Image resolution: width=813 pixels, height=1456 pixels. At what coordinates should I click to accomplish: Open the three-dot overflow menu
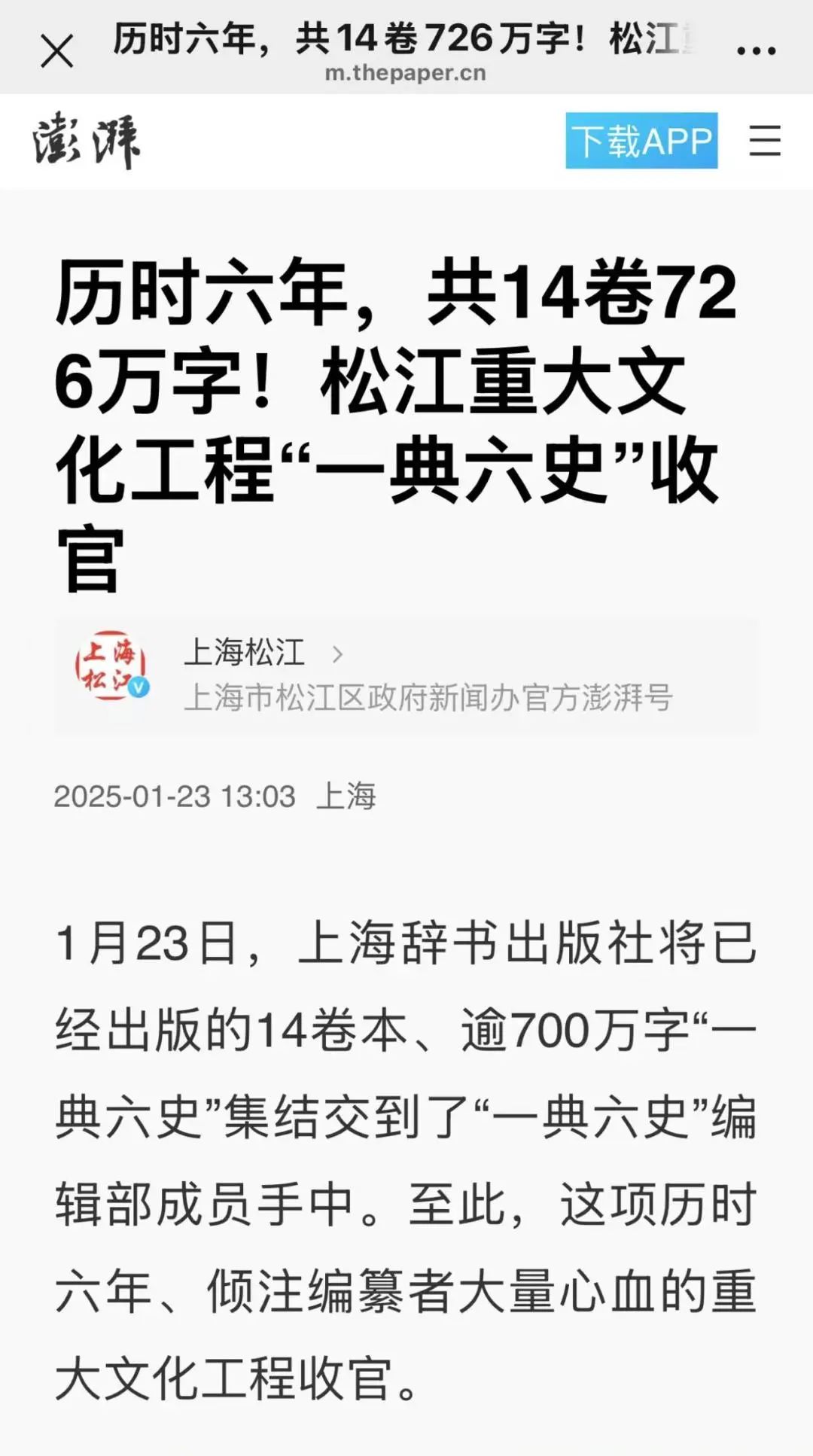pos(756,51)
